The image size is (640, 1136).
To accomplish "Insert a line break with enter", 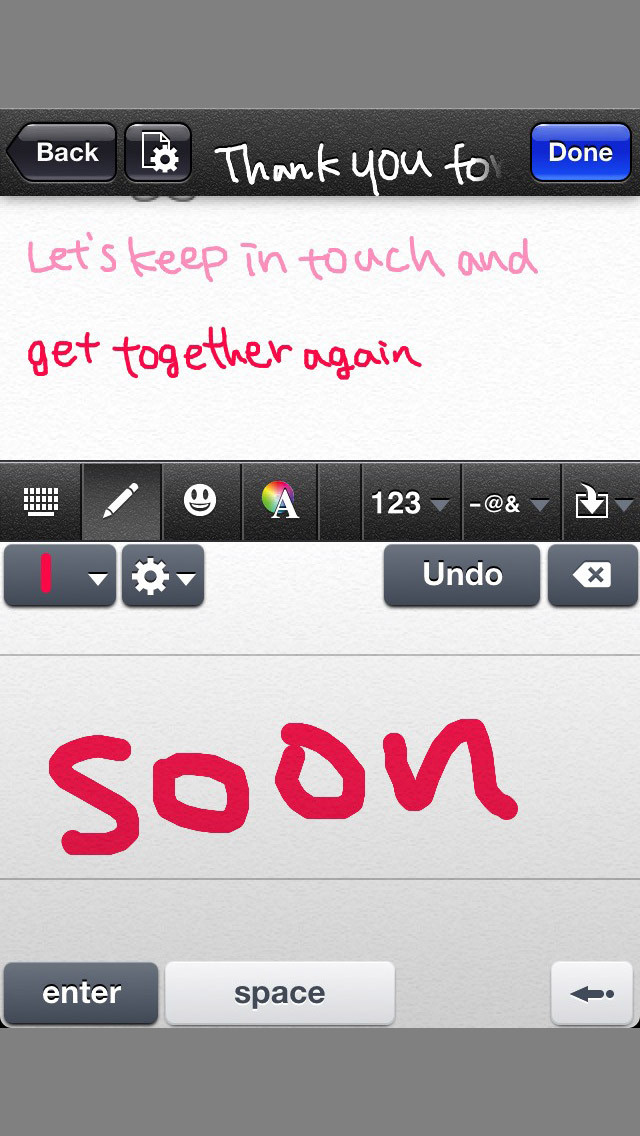I will point(81,993).
